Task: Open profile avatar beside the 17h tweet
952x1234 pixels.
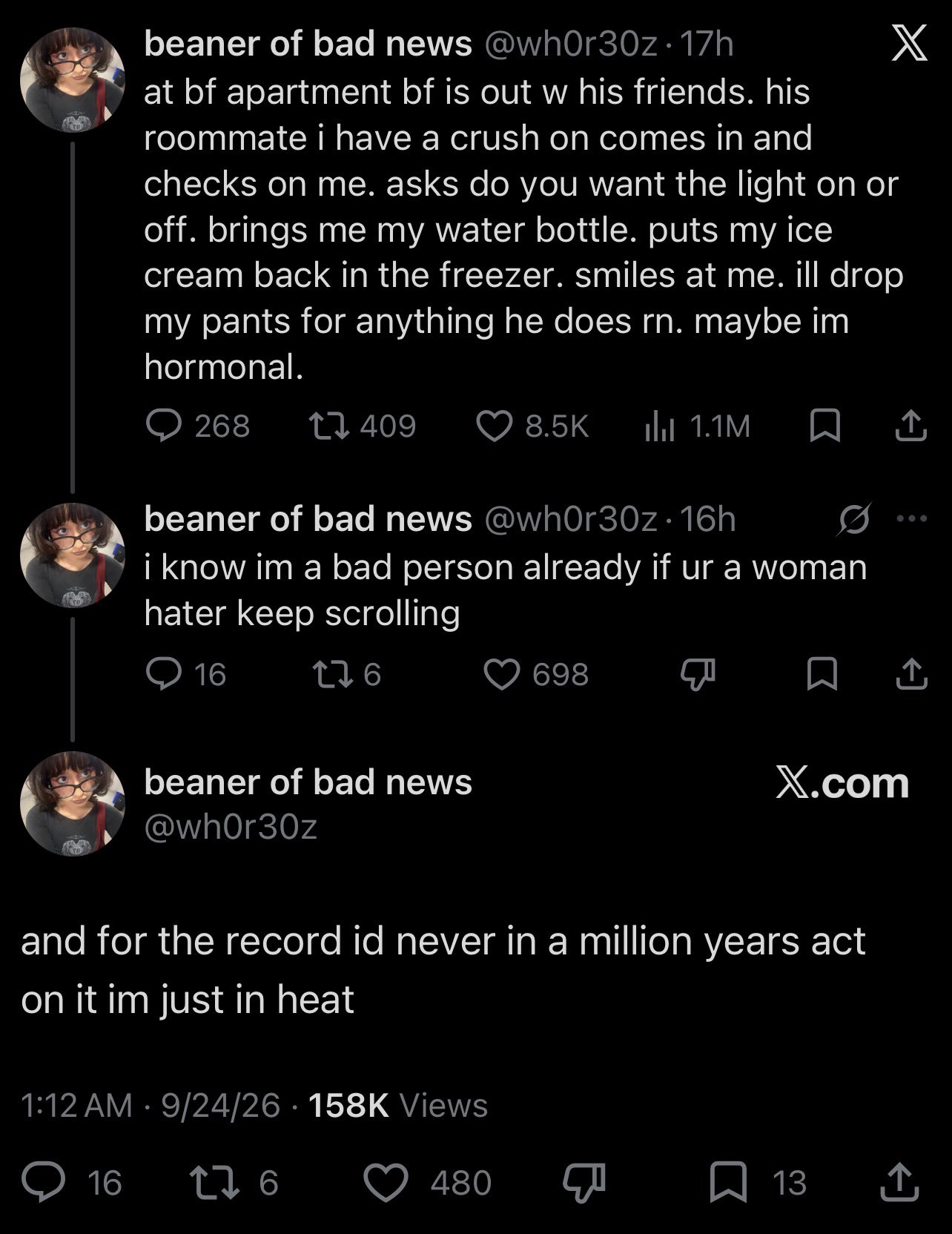Action: point(73,80)
